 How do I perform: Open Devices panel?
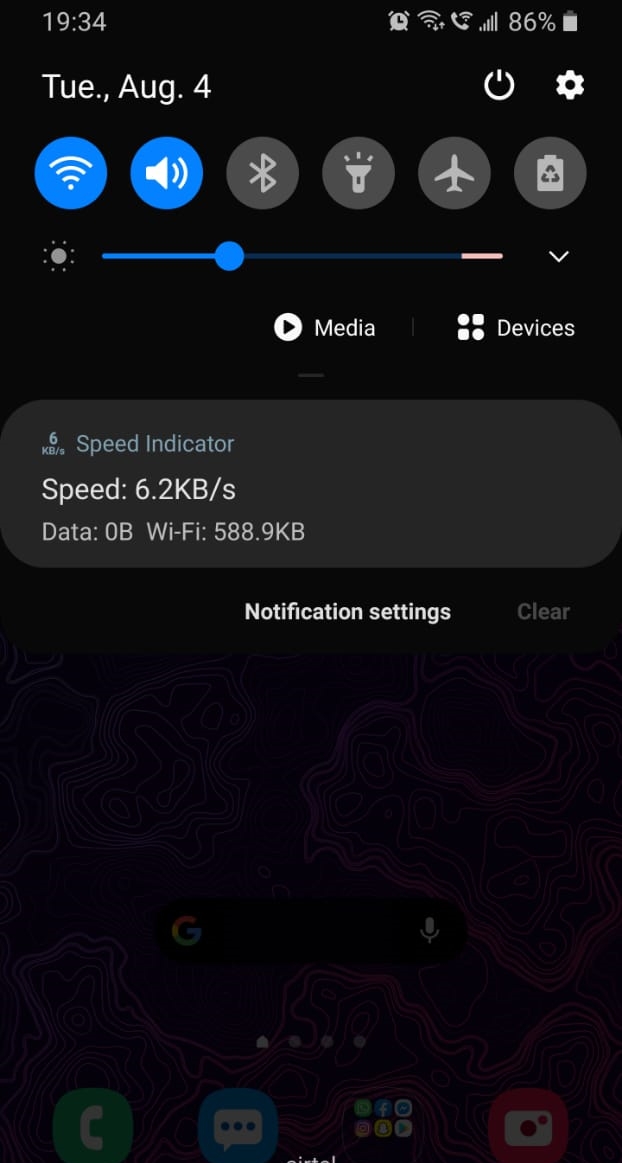pos(516,328)
